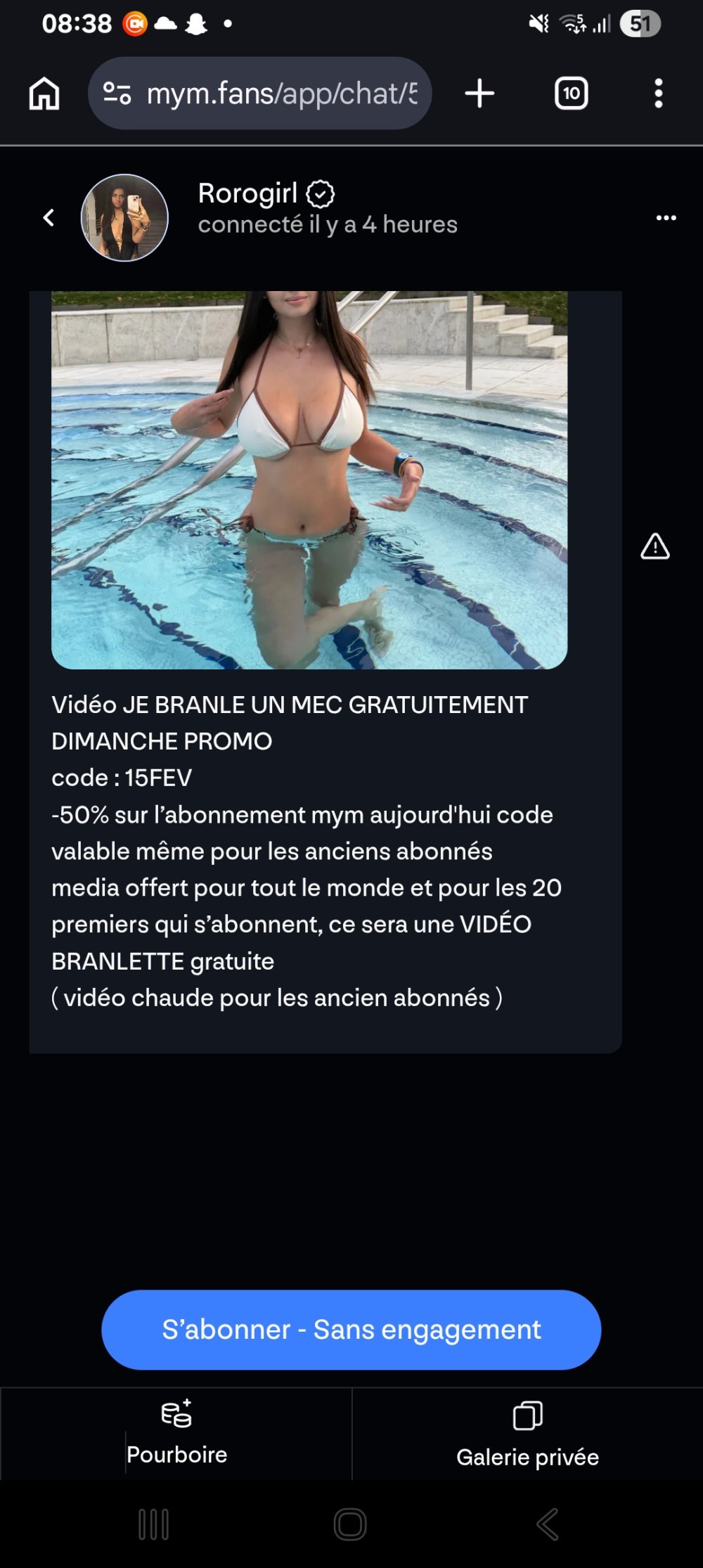The width and height of the screenshot is (703, 1568).
Task: Open recent apps from navigation bar
Action: tap(153, 1524)
